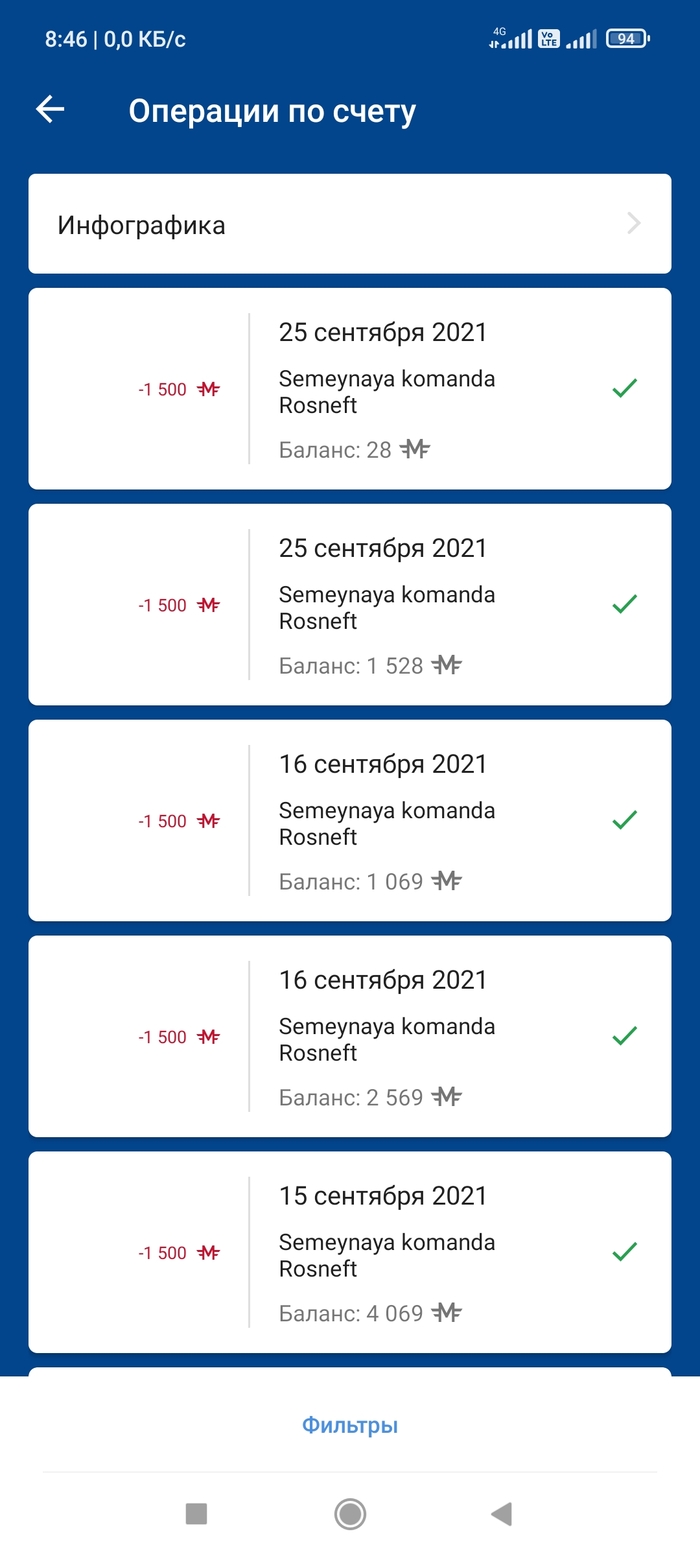Open transaction with balance 2 569
Screen dimensions: 700x1556
pyautogui.click(x=349, y=1037)
